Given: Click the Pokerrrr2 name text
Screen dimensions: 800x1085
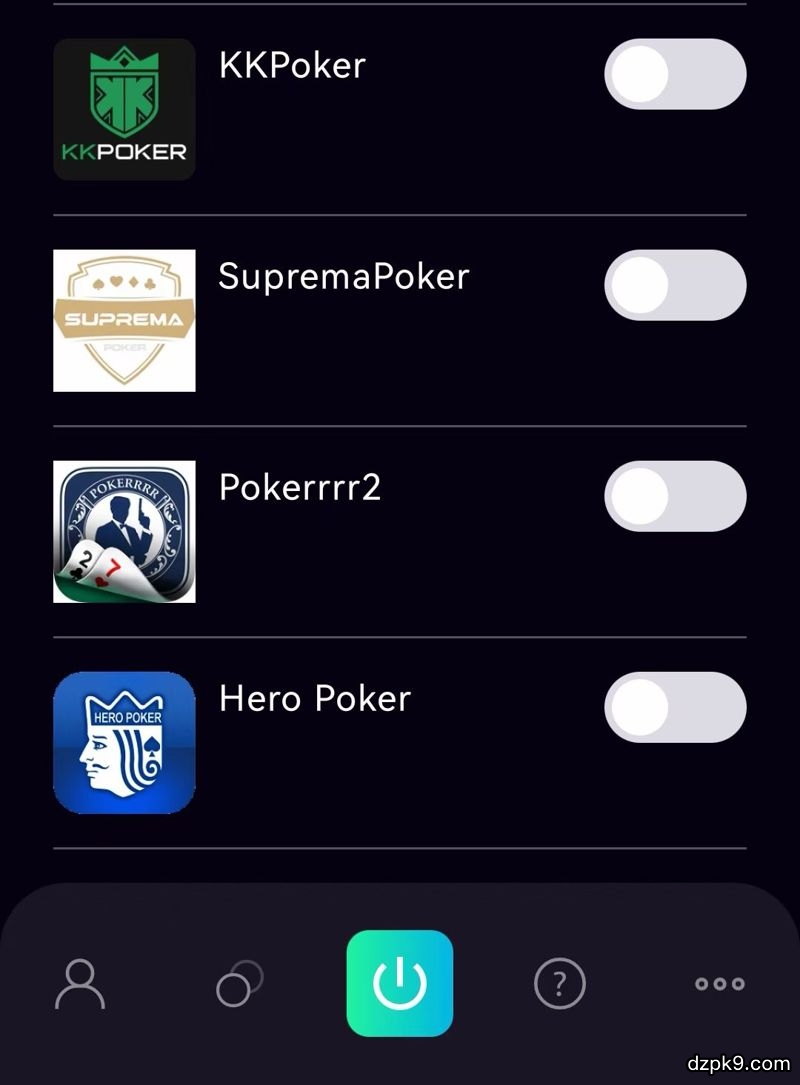Looking at the screenshot, I should [x=302, y=487].
